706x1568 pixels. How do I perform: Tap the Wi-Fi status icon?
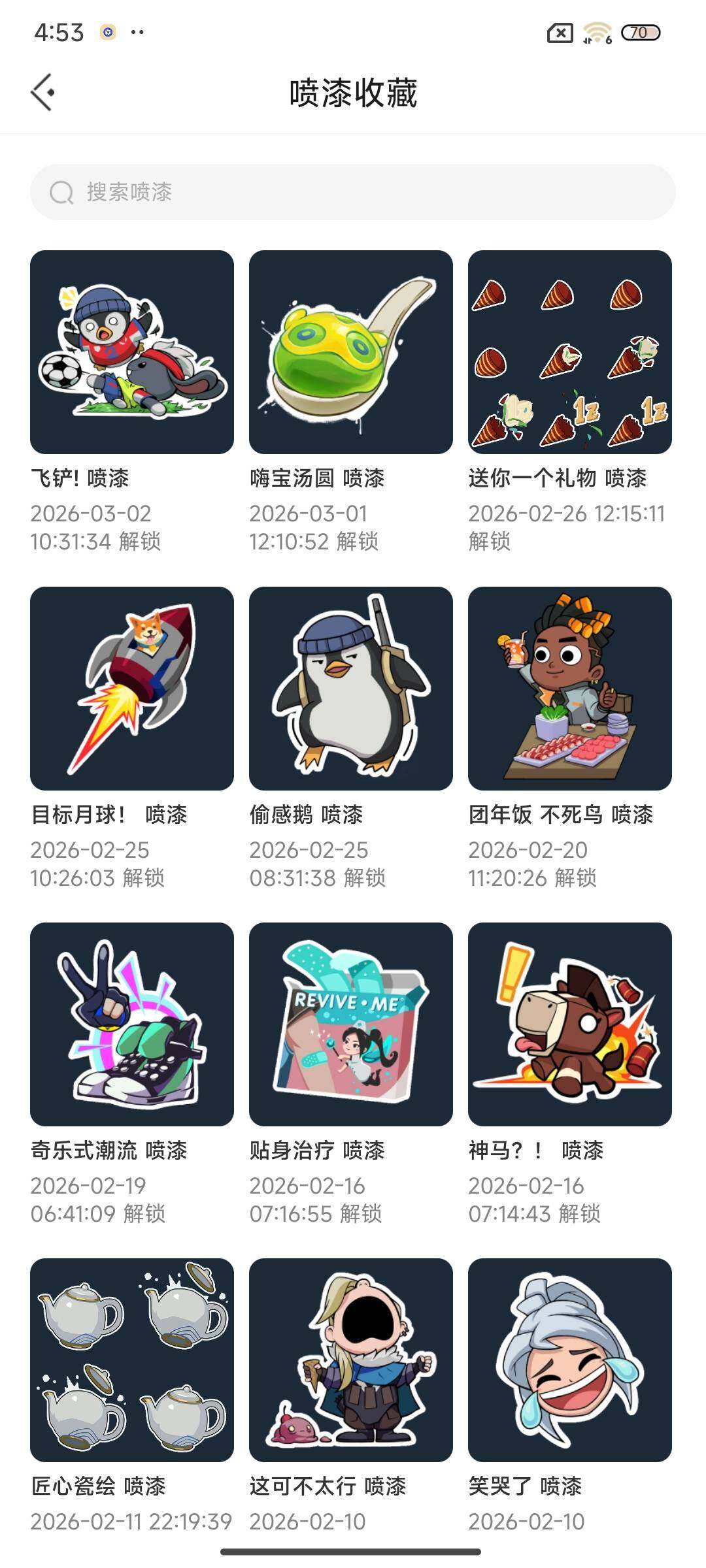(598, 32)
